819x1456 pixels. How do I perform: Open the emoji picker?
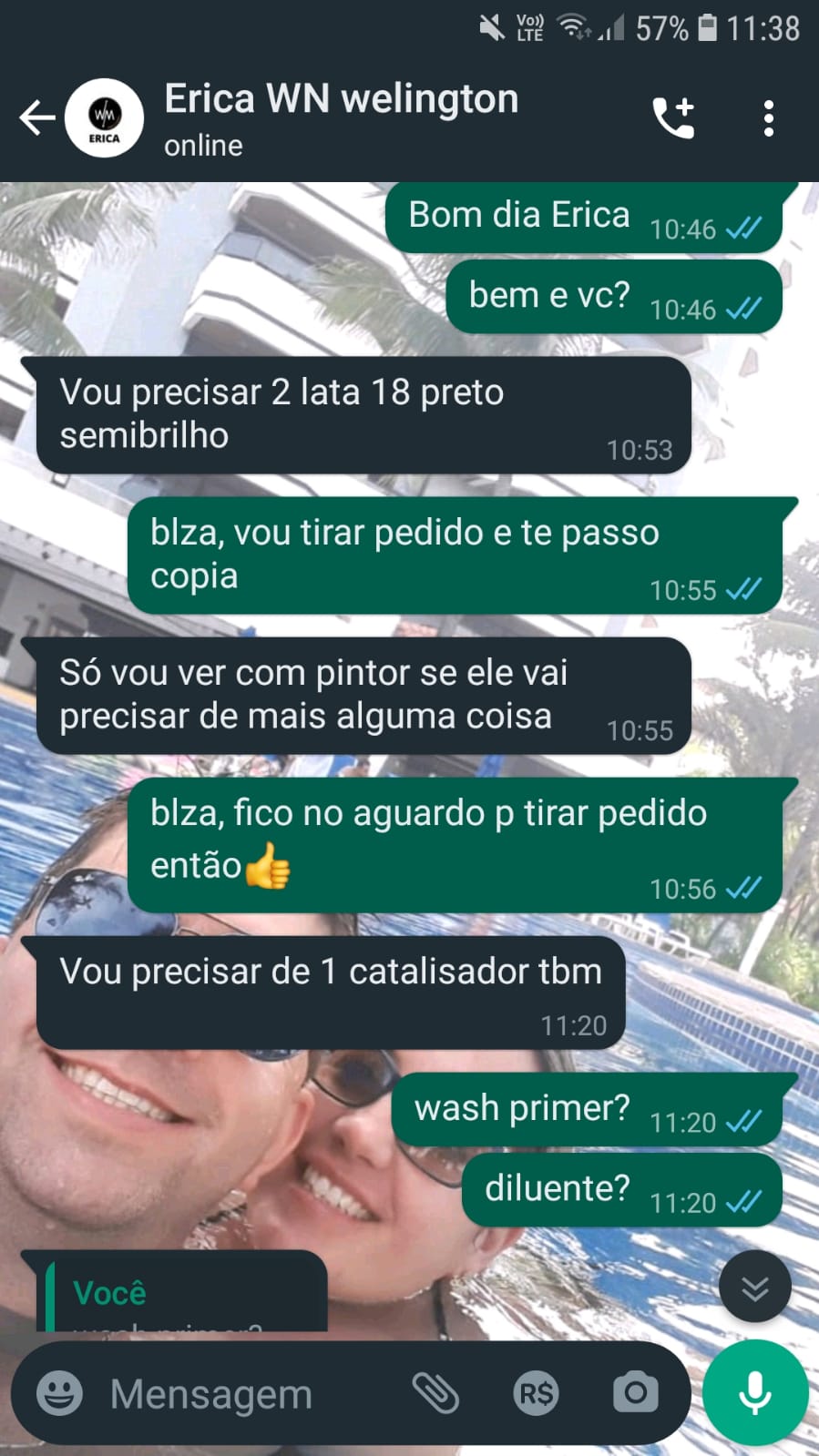point(59,1393)
